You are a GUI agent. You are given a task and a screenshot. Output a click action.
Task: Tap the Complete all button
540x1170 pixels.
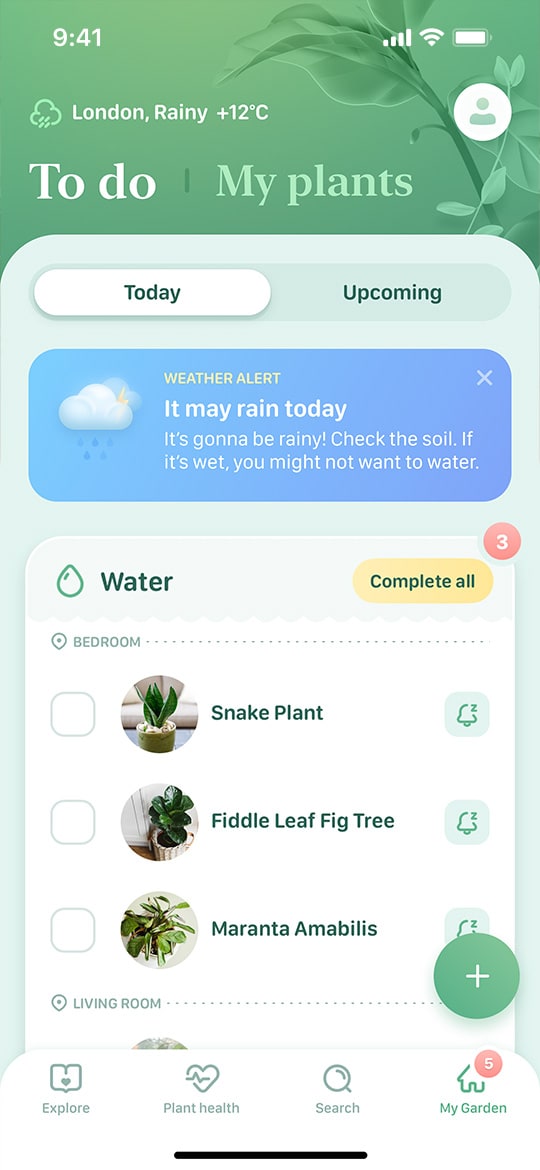pyautogui.click(x=422, y=581)
